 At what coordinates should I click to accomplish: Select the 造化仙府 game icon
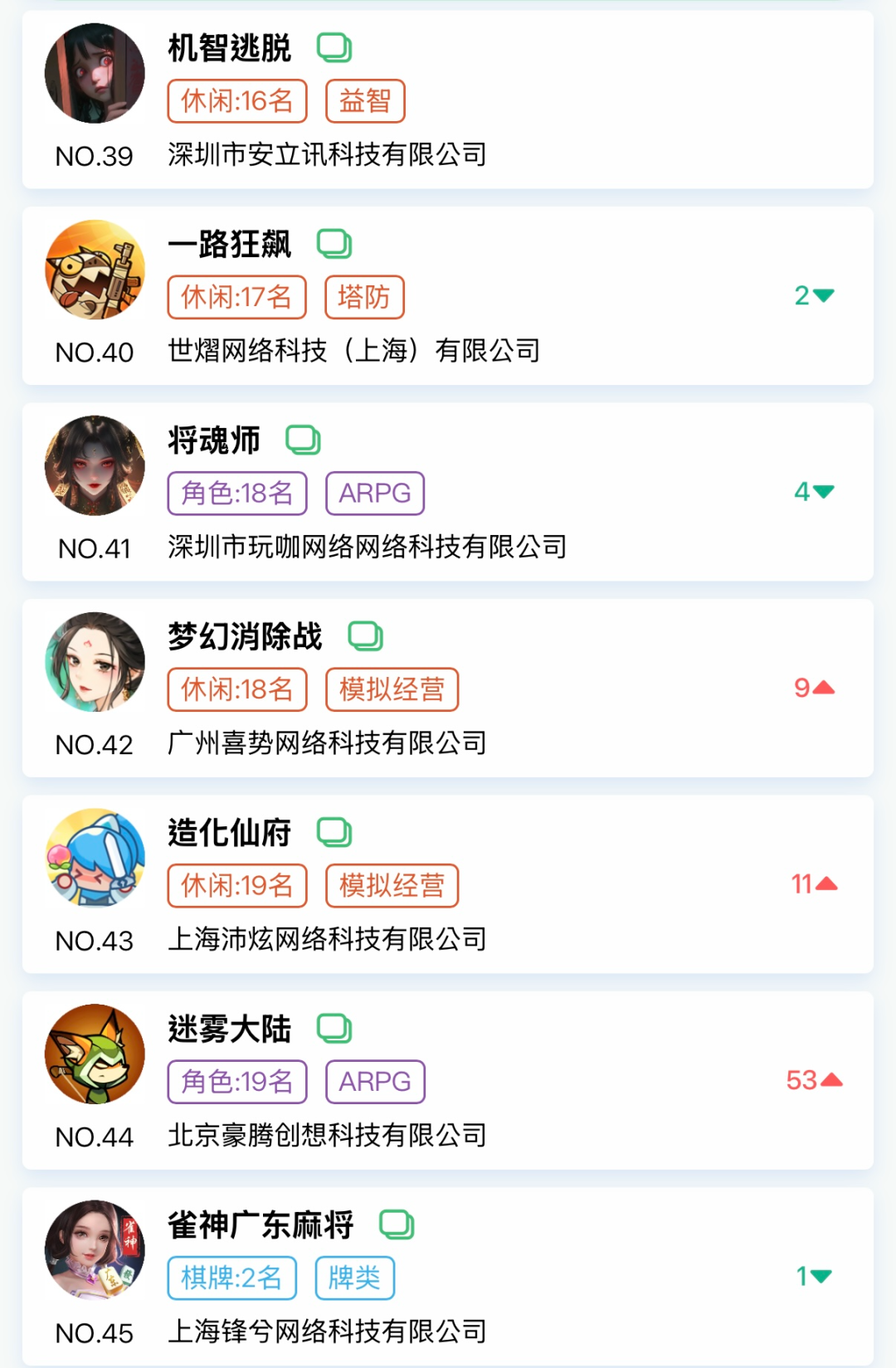tap(95, 858)
